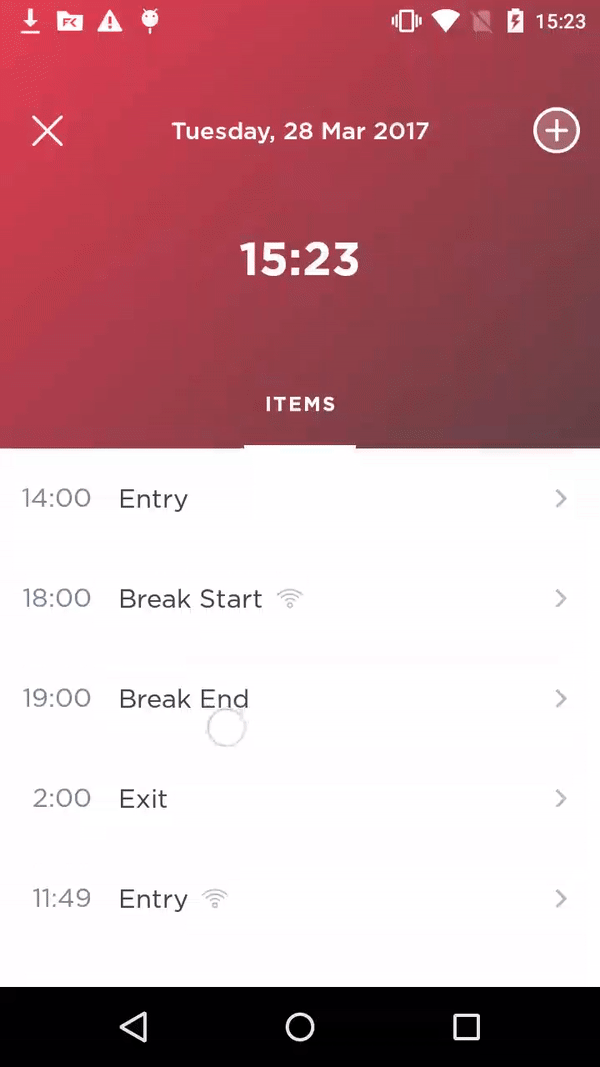View the 19:00 Break End item
This screenshot has width=600, height=1067.
coord(300,698)
